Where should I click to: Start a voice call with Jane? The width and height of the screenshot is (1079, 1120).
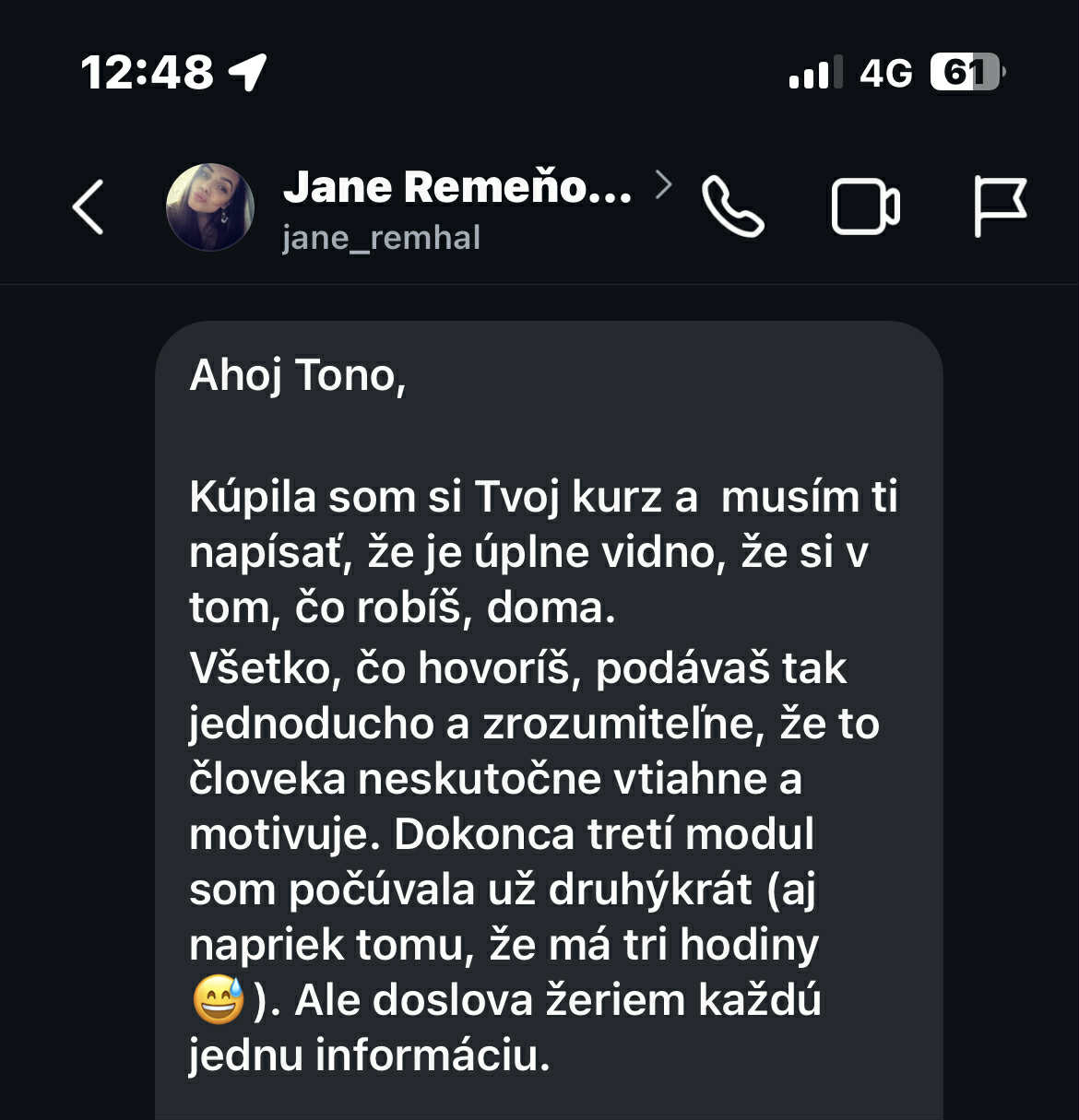pos(732,206)
